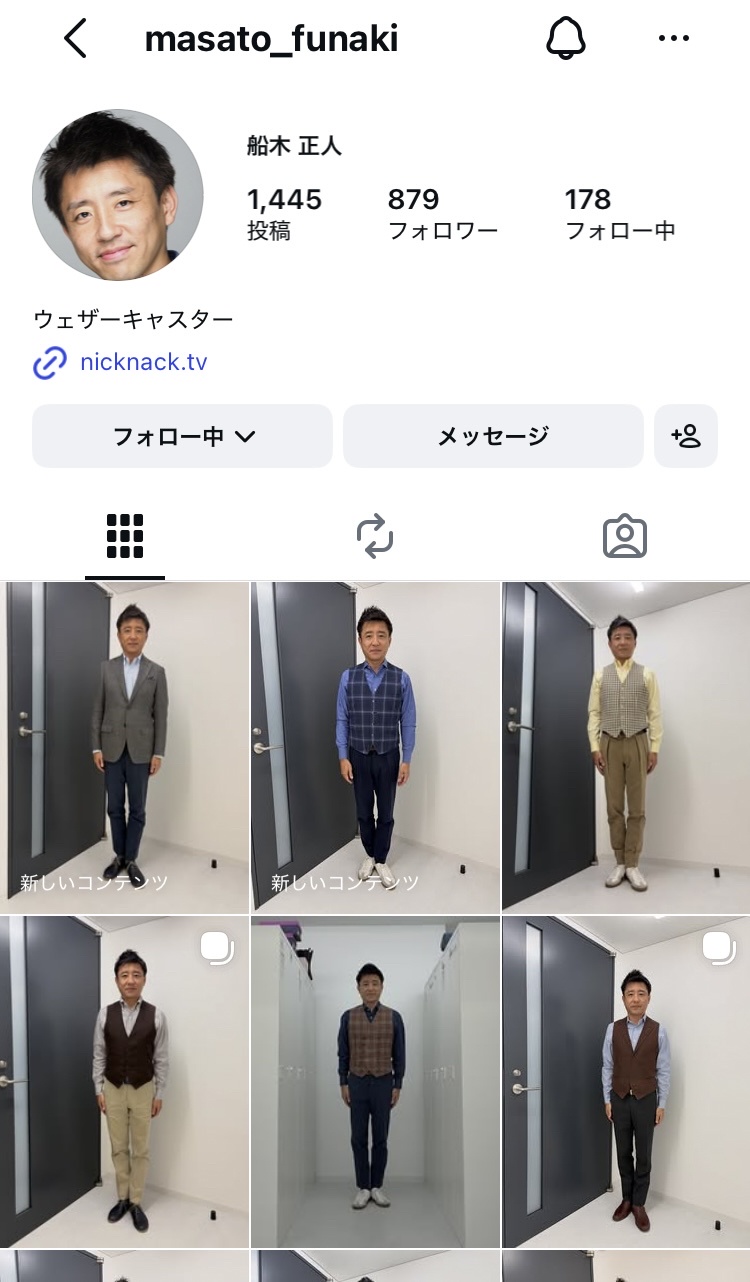Open the フォロー中 following list with 178
Viewport: 750px width, 1282px height.
(620, 214)
